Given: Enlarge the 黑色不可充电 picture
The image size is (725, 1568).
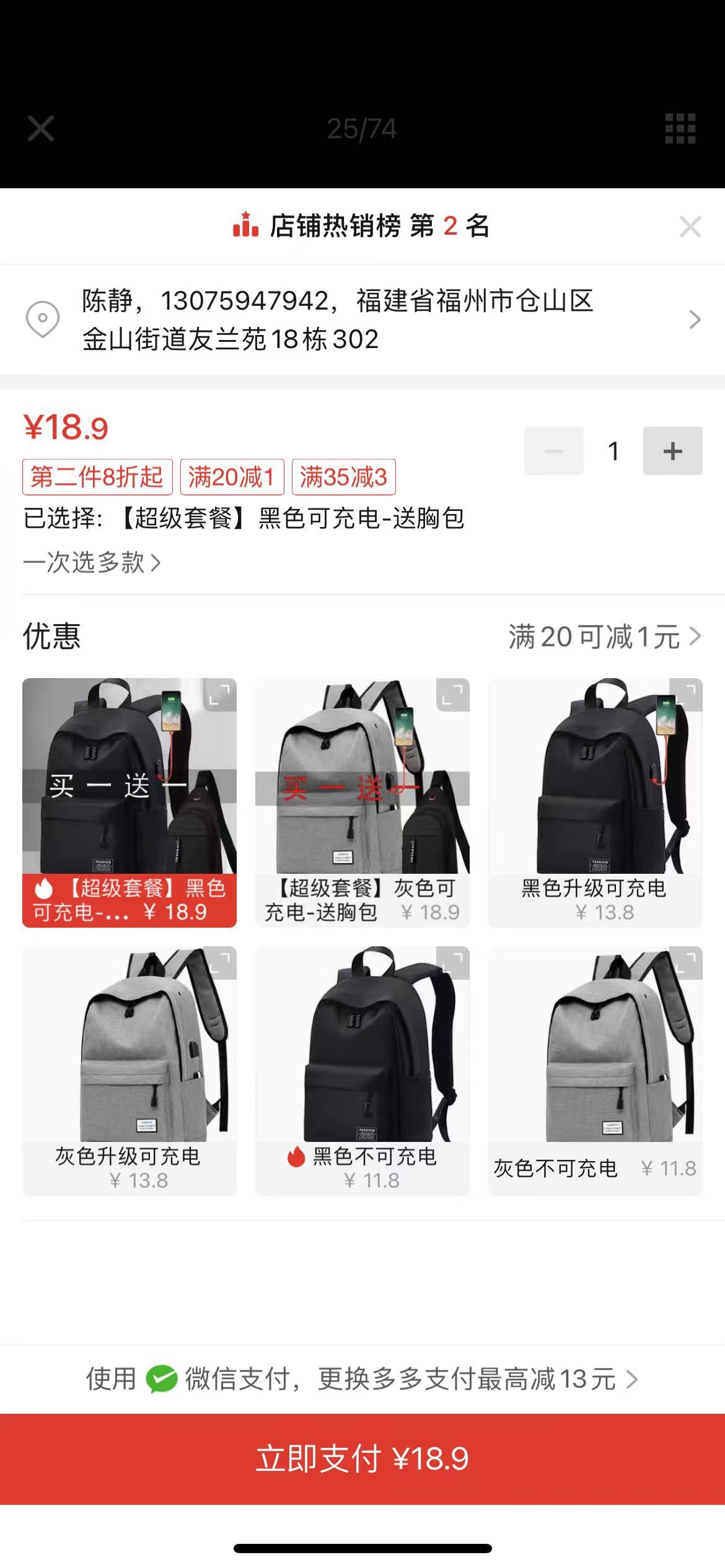Looking at the screenshot, I should point(454,962).
